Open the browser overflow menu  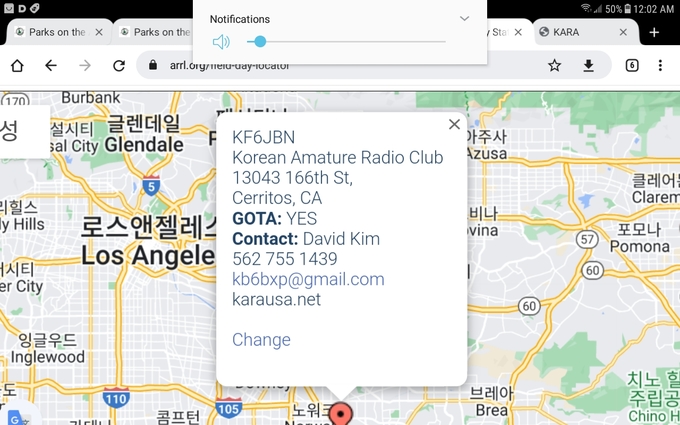pyautogui.click(x=660, y=66)
